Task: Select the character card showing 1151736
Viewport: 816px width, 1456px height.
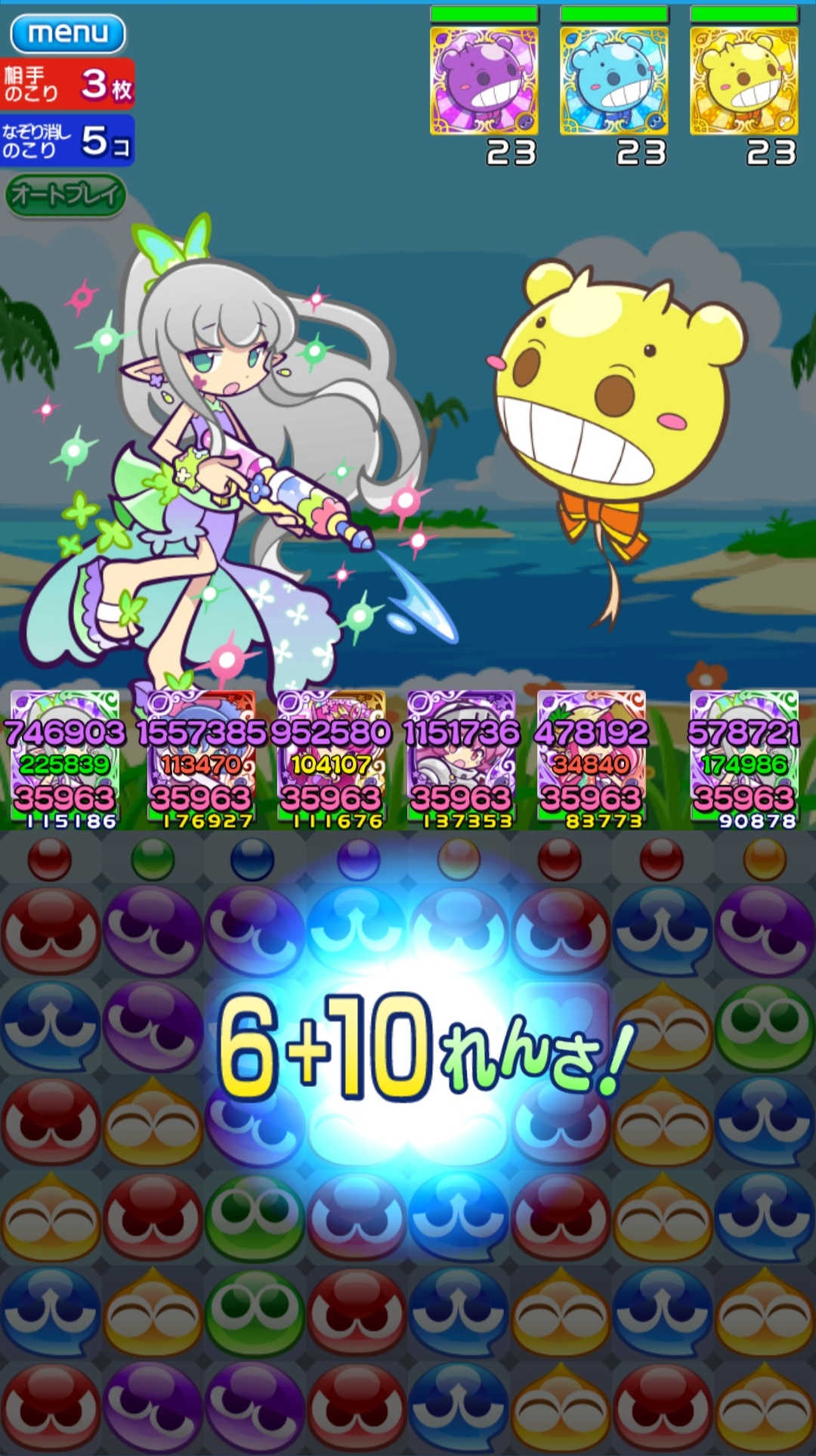Action: pyautogui.click(x=461, y=756)
